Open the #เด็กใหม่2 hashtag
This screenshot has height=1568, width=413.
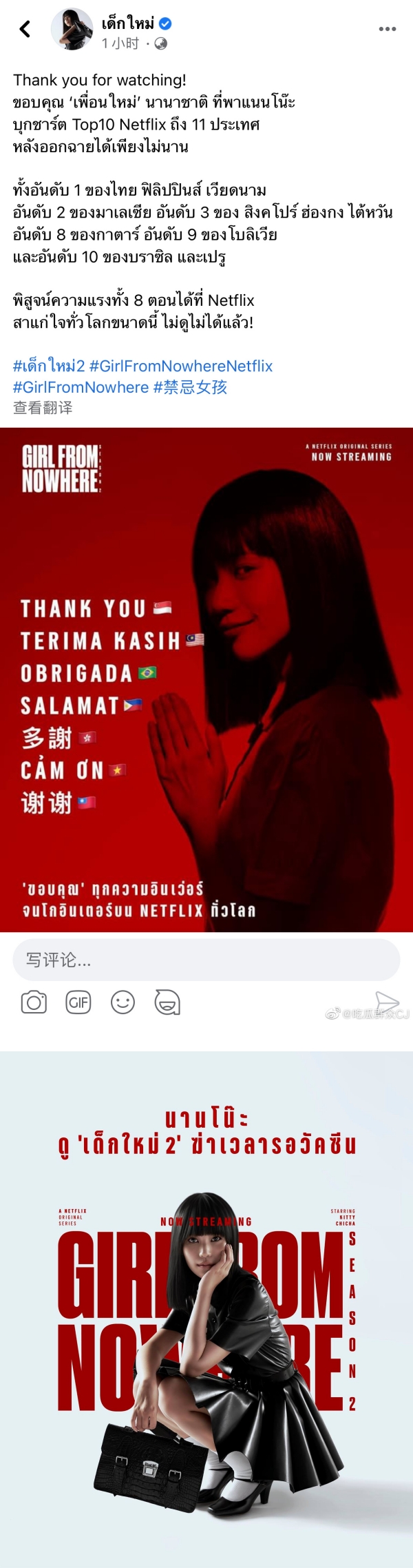coord(49,366)
